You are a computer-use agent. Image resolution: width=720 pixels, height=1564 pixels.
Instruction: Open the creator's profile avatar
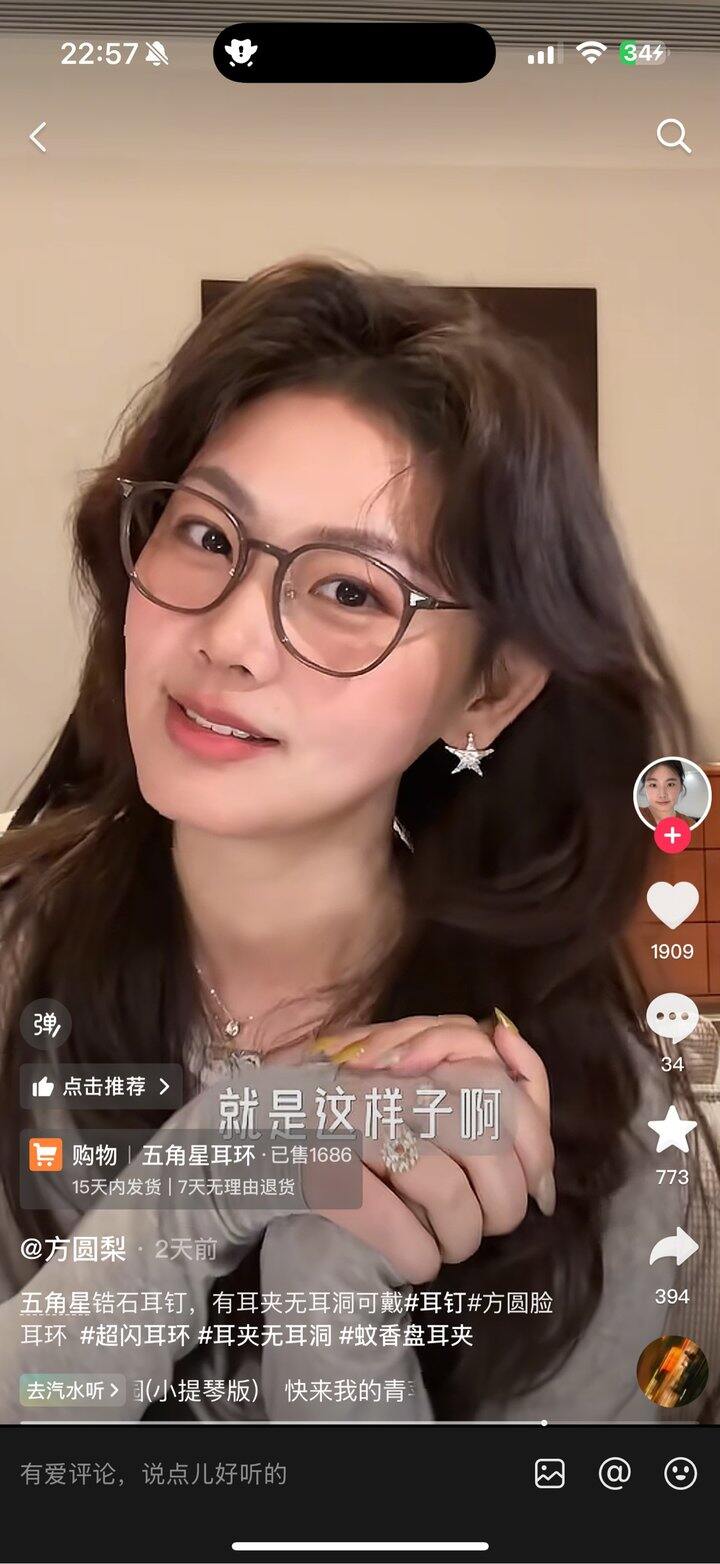(x=672, y=794)
